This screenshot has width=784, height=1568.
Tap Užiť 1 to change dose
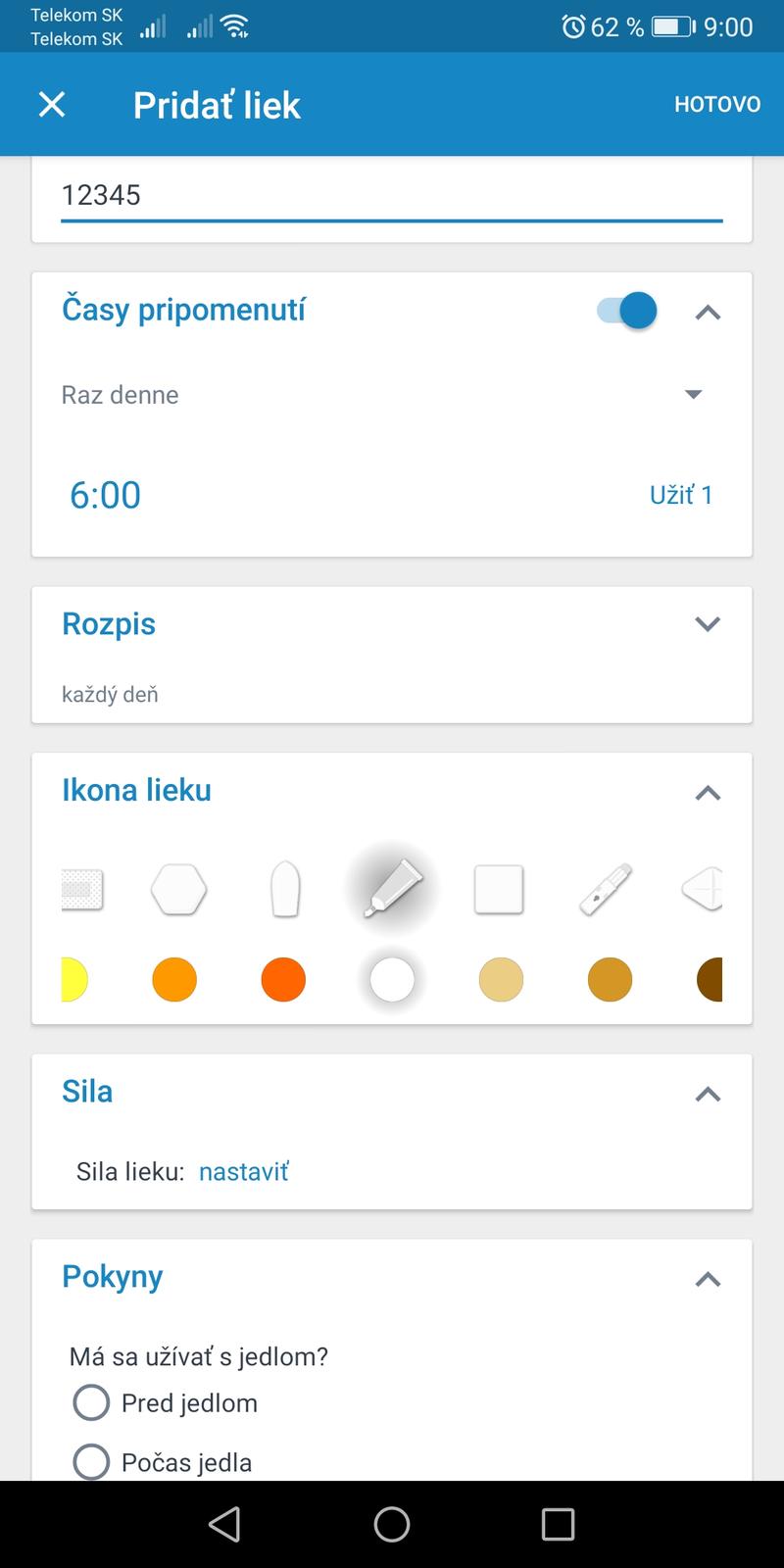(680, 495)
